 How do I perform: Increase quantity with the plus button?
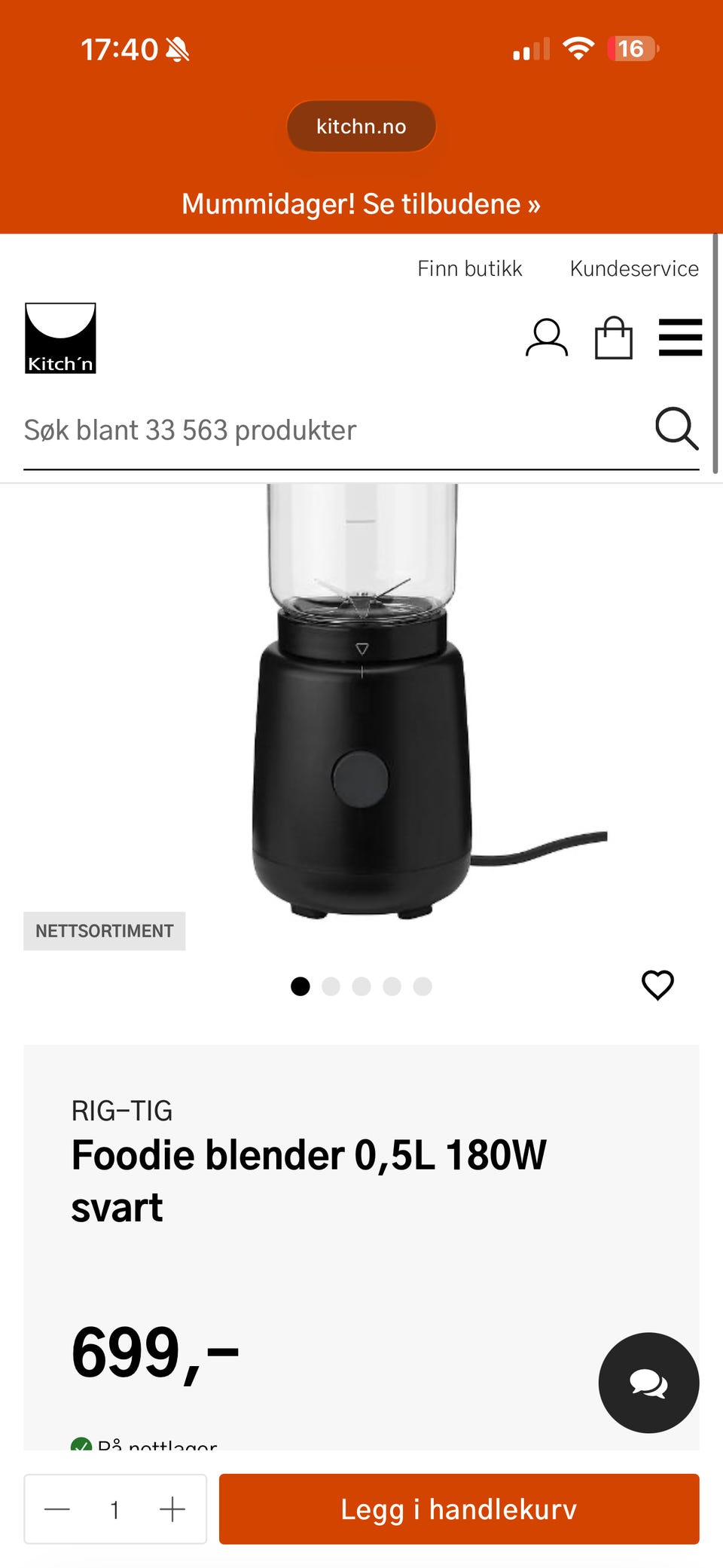[172, 1509]
